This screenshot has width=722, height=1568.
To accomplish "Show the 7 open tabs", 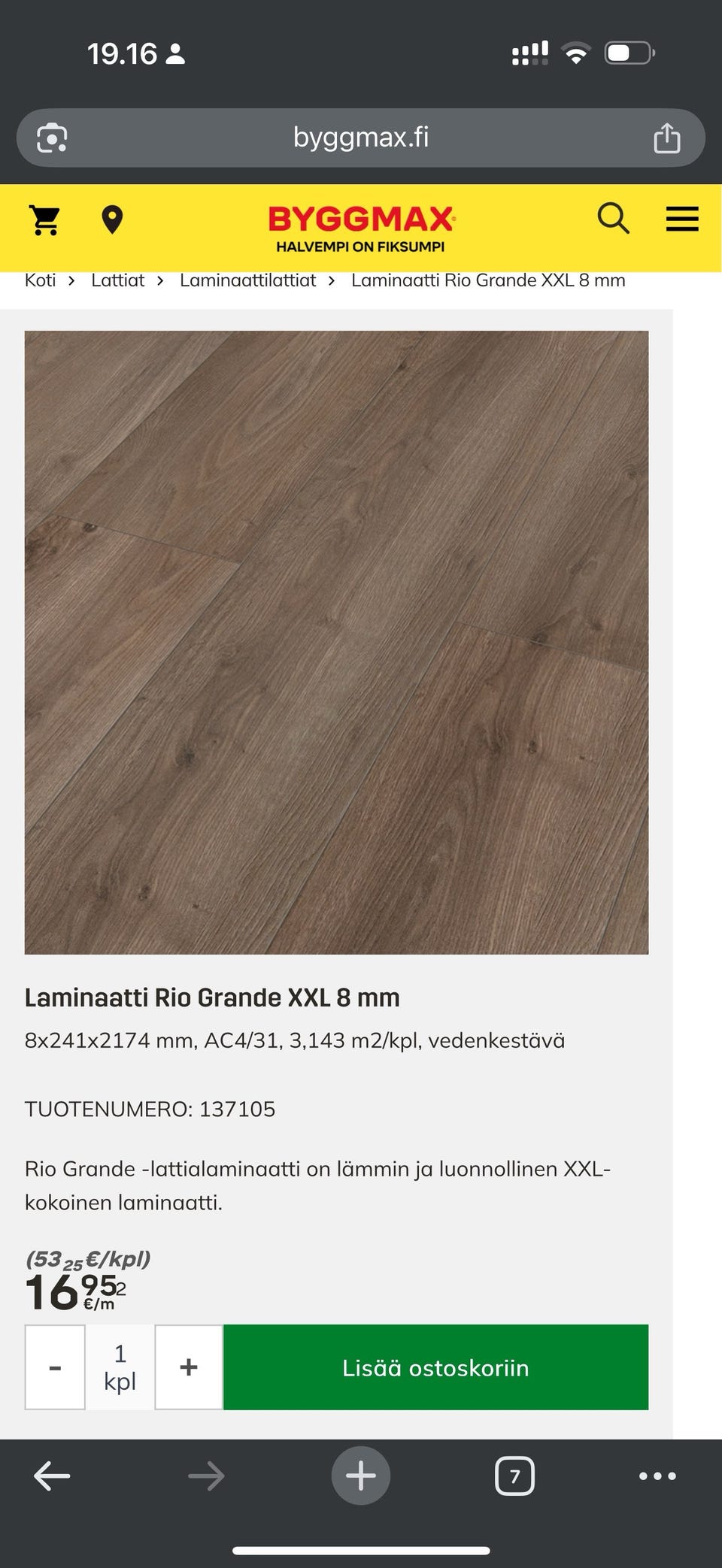I will point(515,1476).
